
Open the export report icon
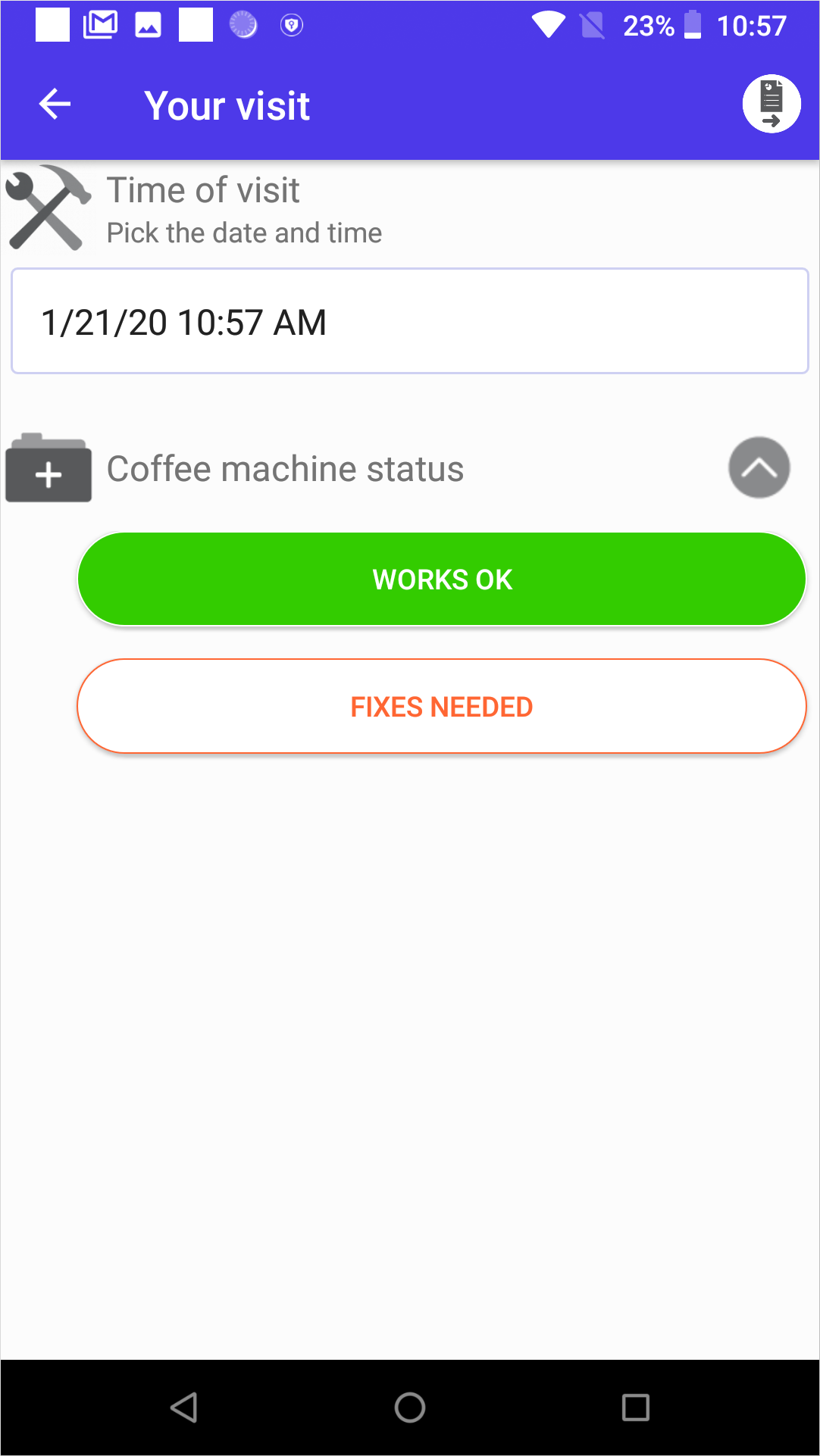[x=771, y=104]
